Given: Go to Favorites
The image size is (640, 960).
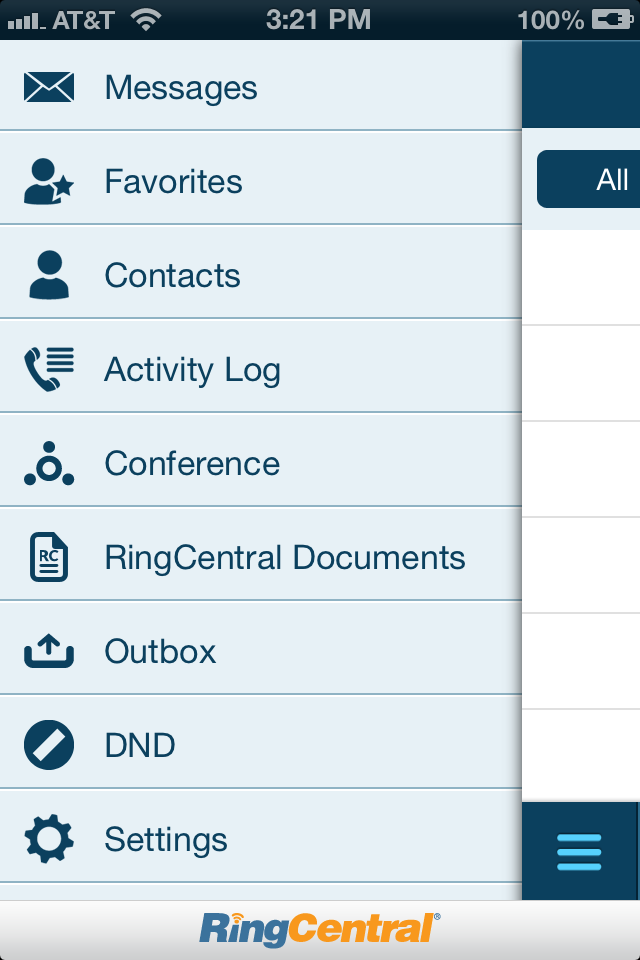Looking at the screenshot, I should [x=173, y=182].
